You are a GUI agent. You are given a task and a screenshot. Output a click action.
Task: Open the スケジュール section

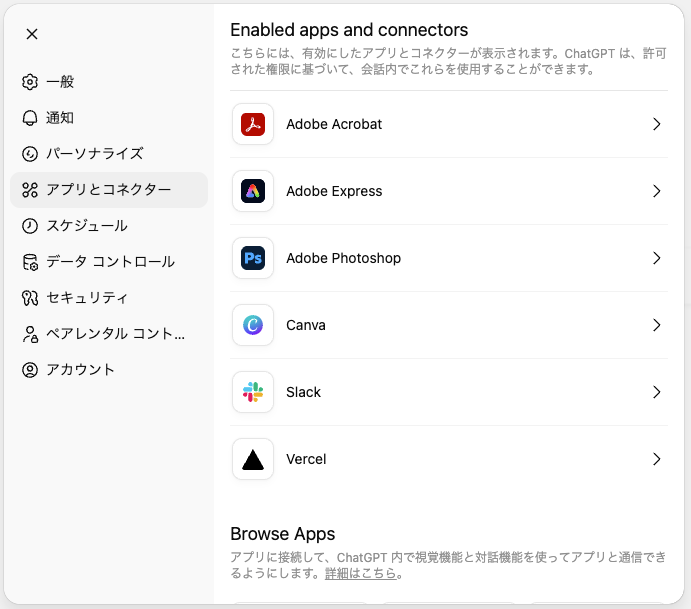86,226
